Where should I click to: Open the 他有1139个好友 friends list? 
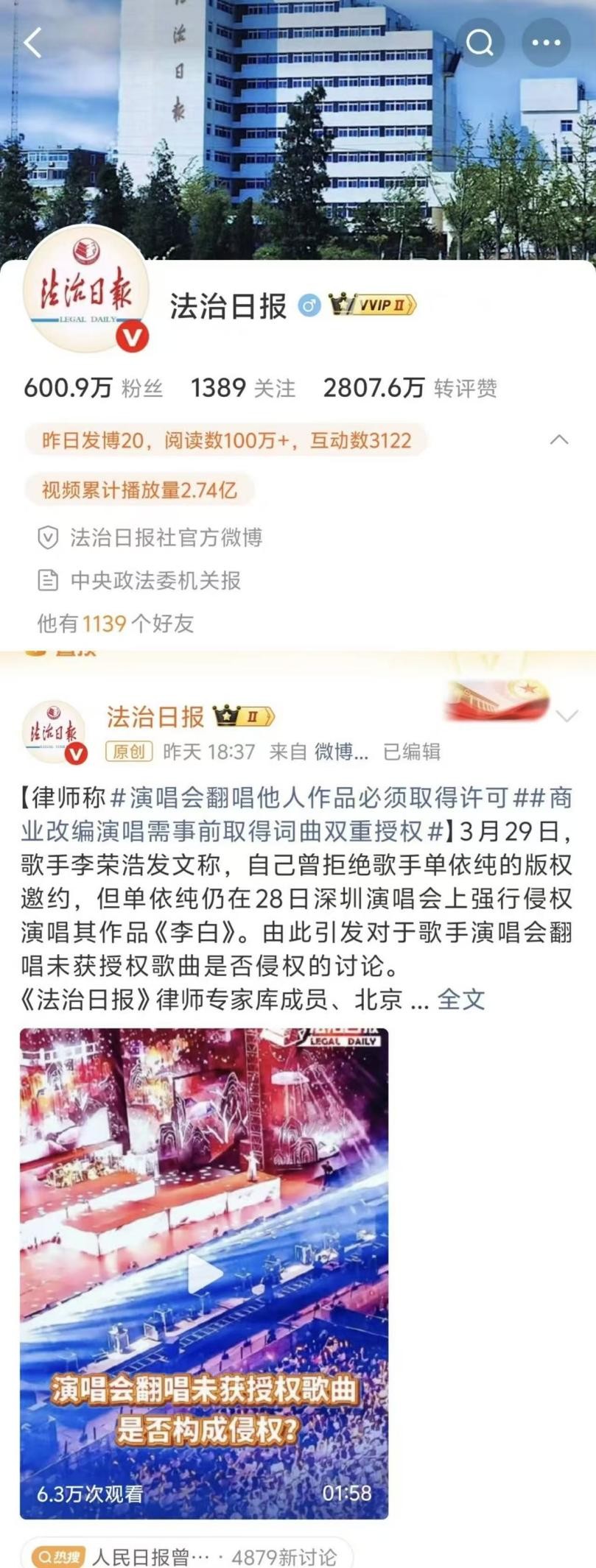pos(116,624)
